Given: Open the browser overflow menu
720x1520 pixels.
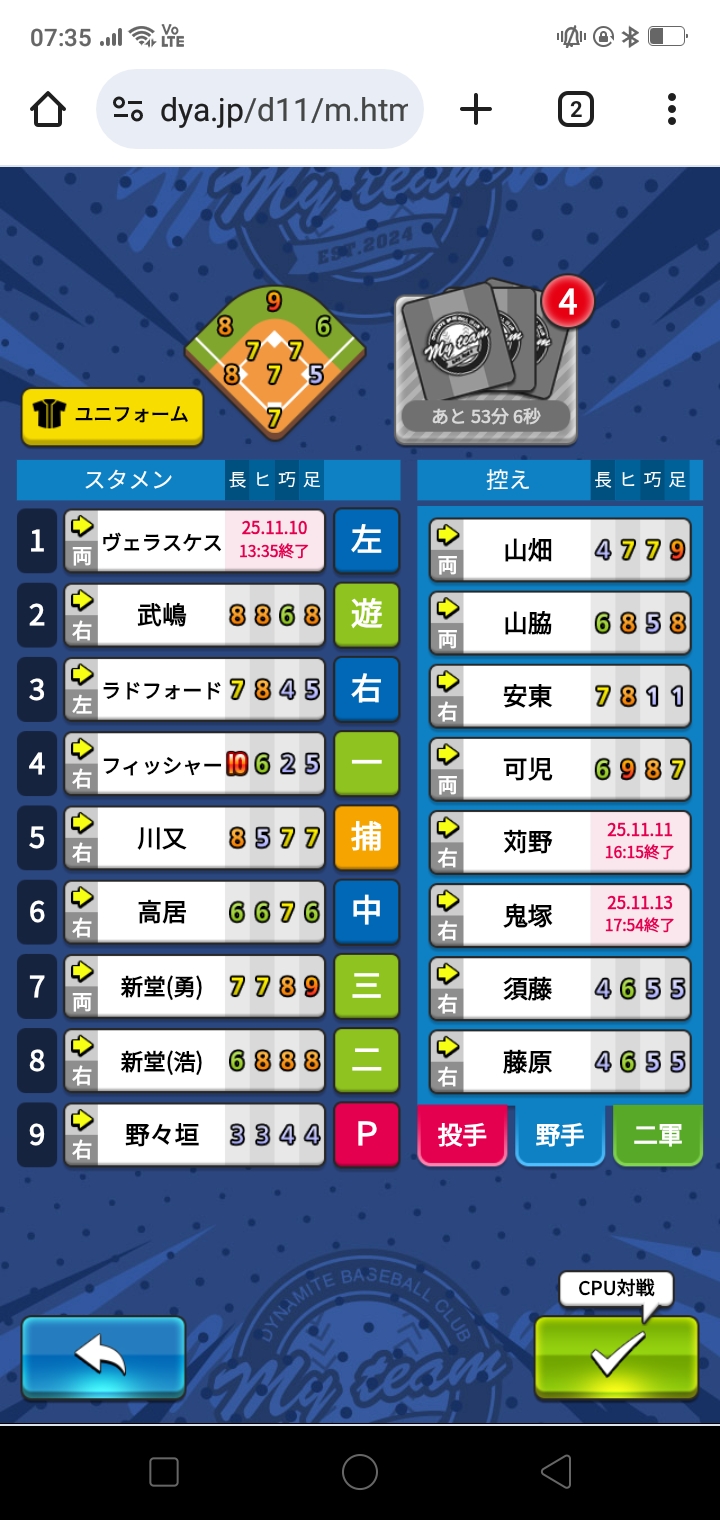Looking at the screenshot, I should [x=671, y=110].
